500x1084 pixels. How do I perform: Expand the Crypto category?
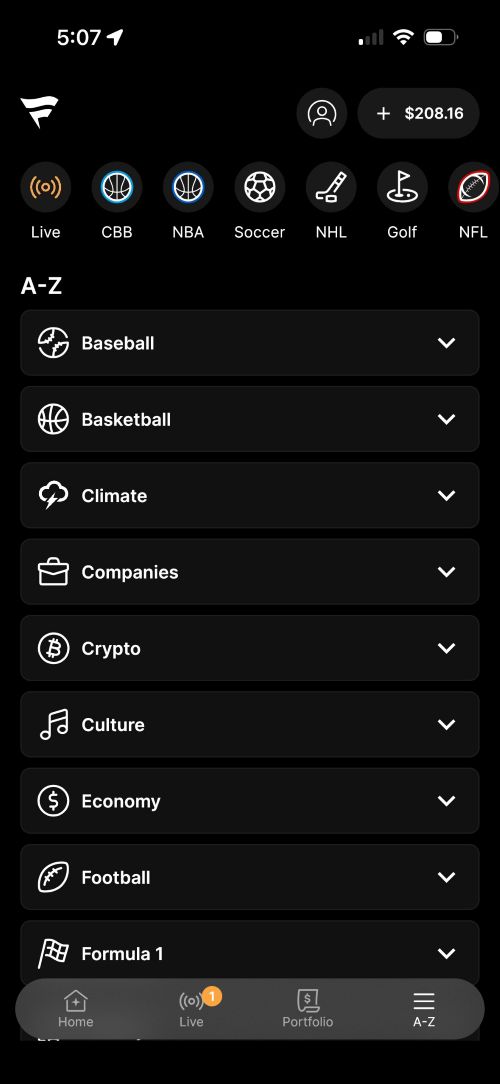coord(250,648)
